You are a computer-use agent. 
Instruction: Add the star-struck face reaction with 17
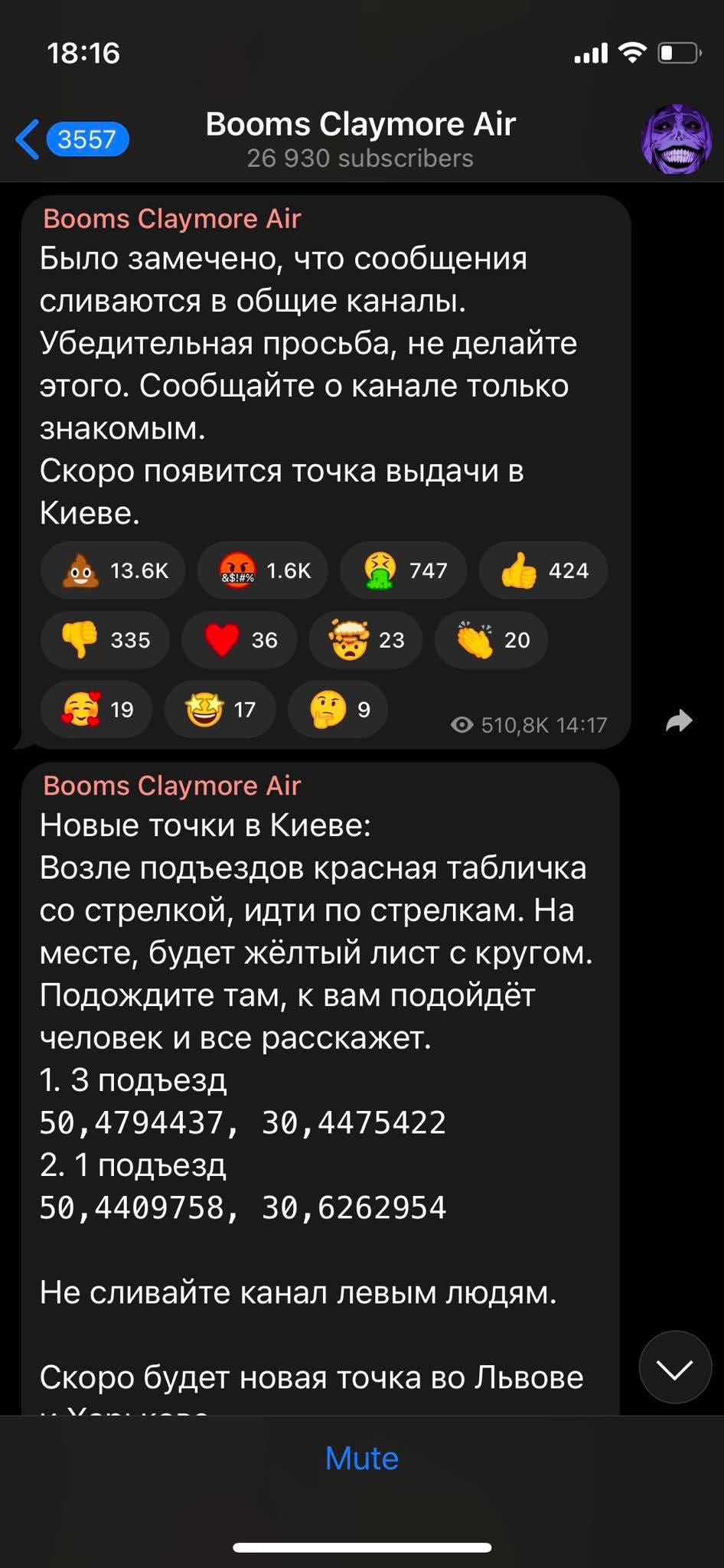[220, 709]
